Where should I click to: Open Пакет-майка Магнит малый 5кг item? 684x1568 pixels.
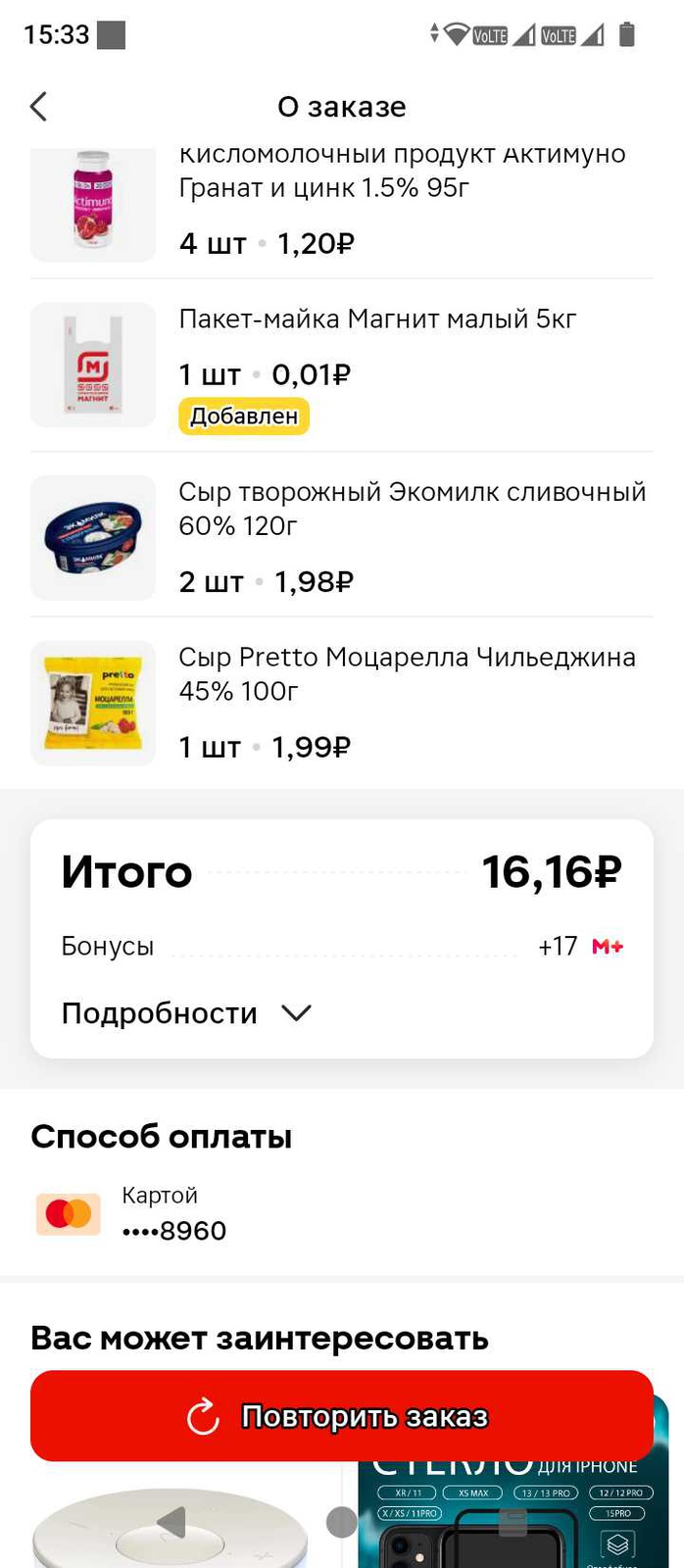377,319
